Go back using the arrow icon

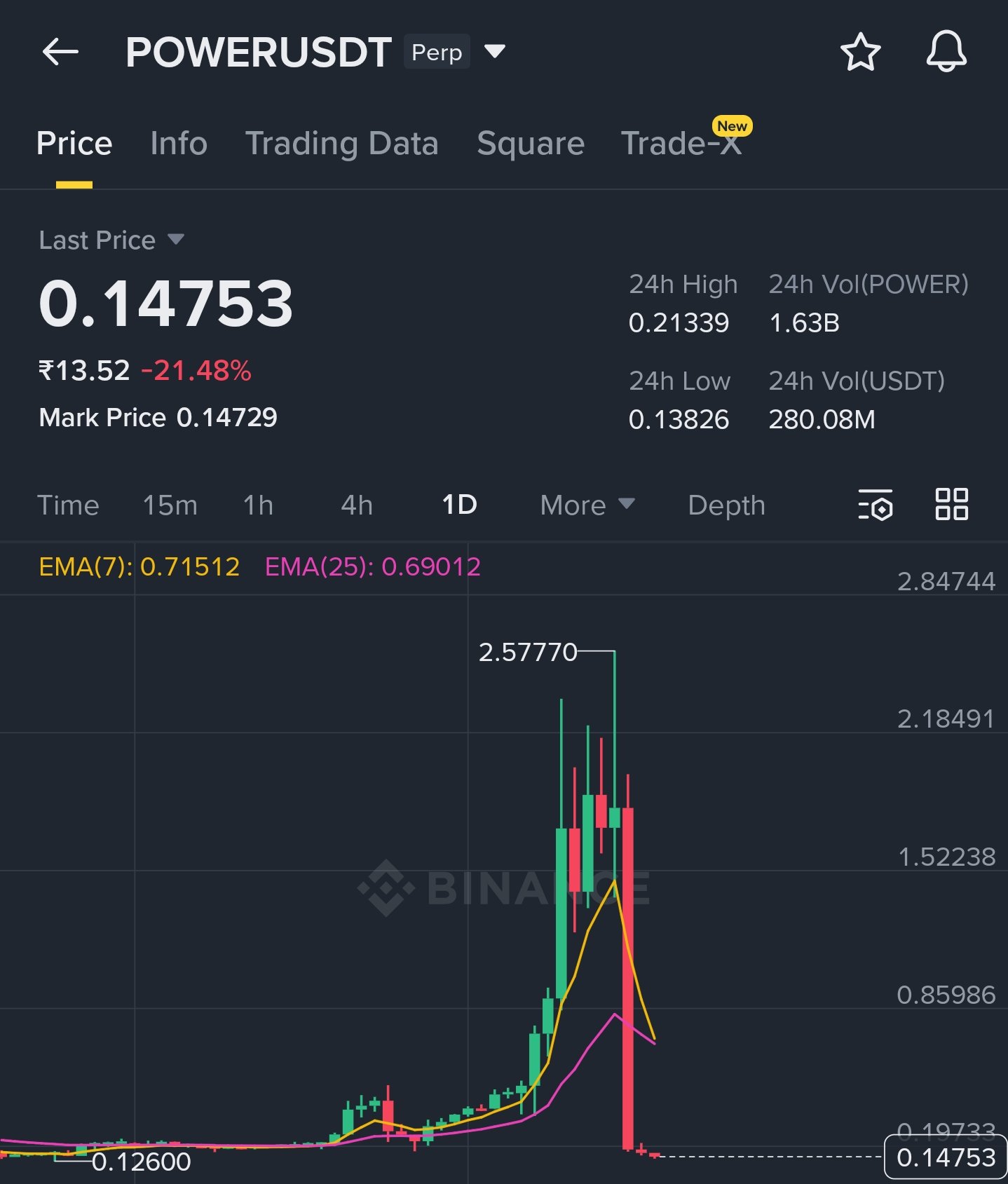pos(60,52)
